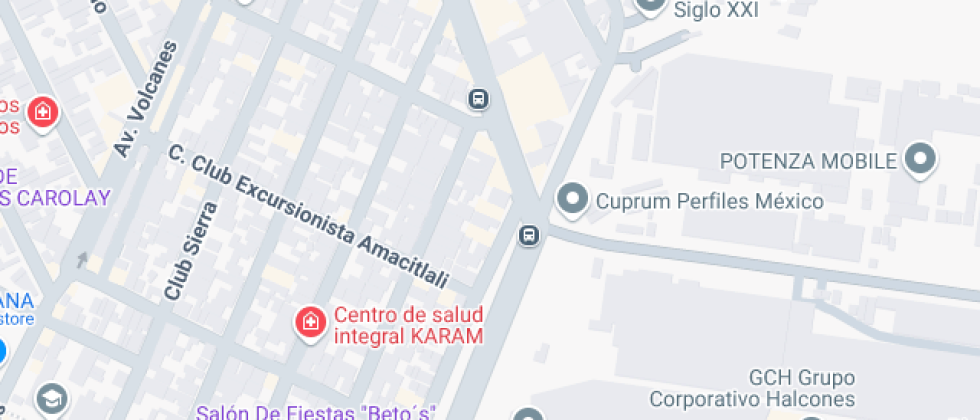Image resolution: width=980 pixels, height=420 pixels.
Task: Open Centro de salud integral KARAM pin
Action: pos(310,322)
